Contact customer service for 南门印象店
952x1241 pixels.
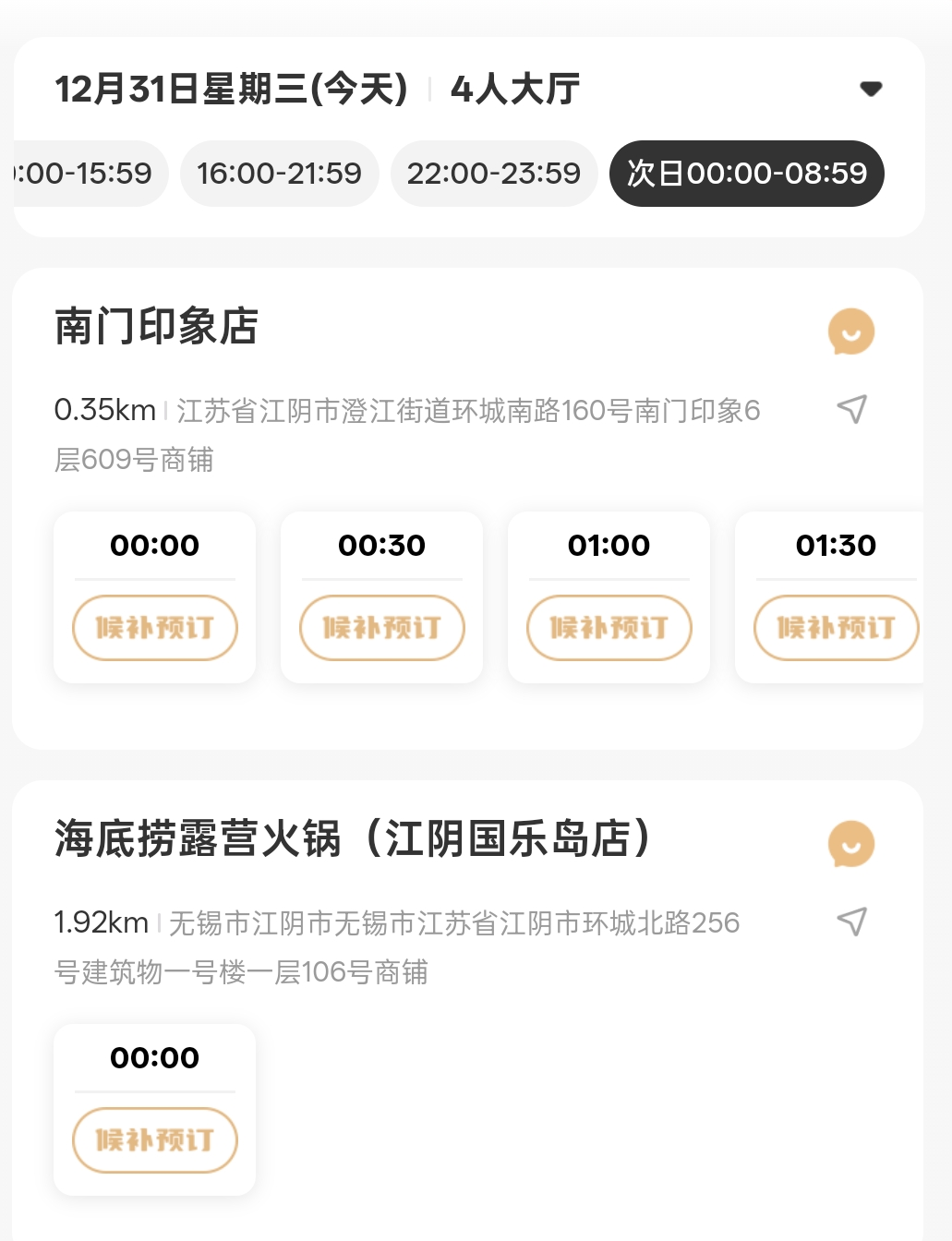pyautogui.click(x=850, y=331)
